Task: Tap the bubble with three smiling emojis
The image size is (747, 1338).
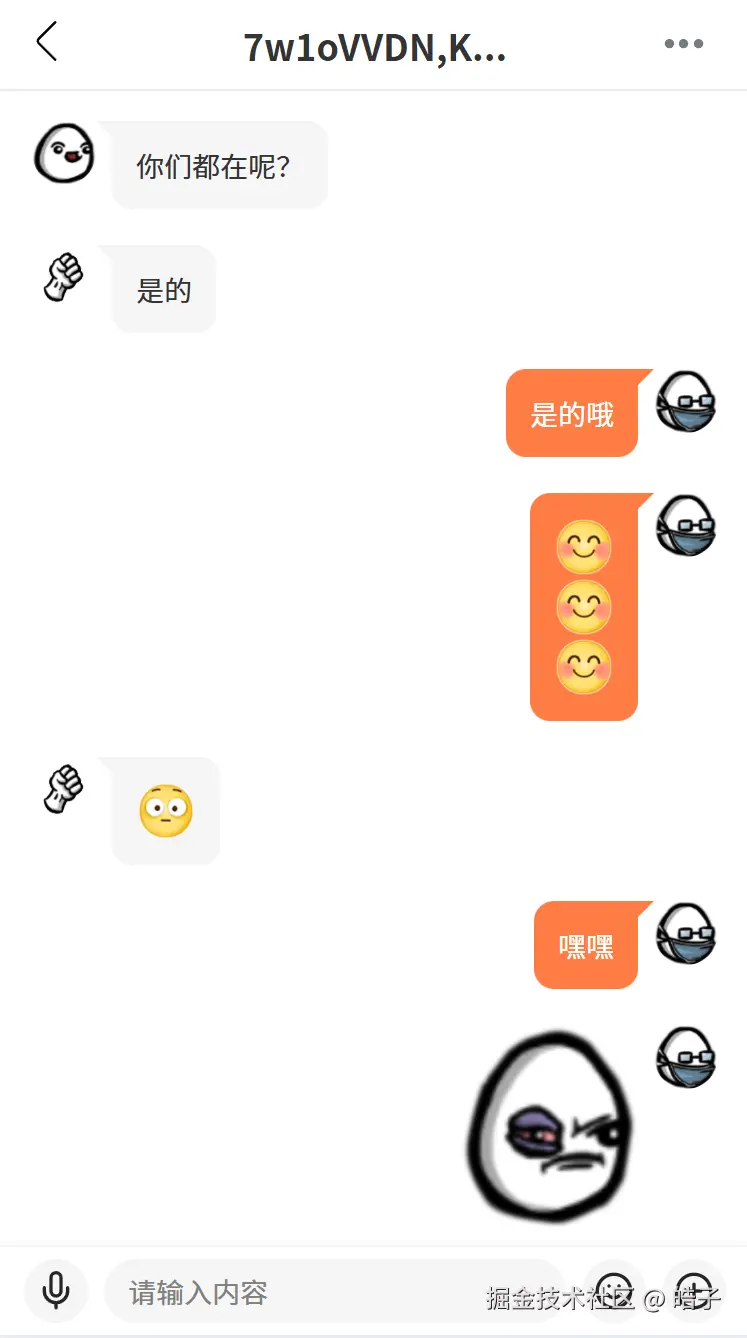Action: click(x=584, y=605)
